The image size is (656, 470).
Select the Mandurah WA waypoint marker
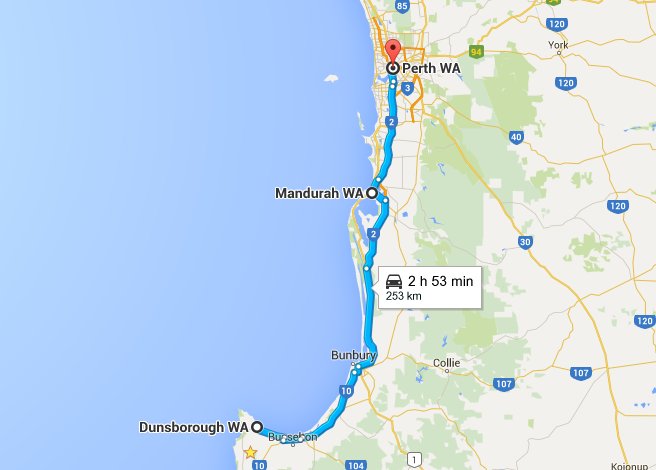(x=372, y=192)
